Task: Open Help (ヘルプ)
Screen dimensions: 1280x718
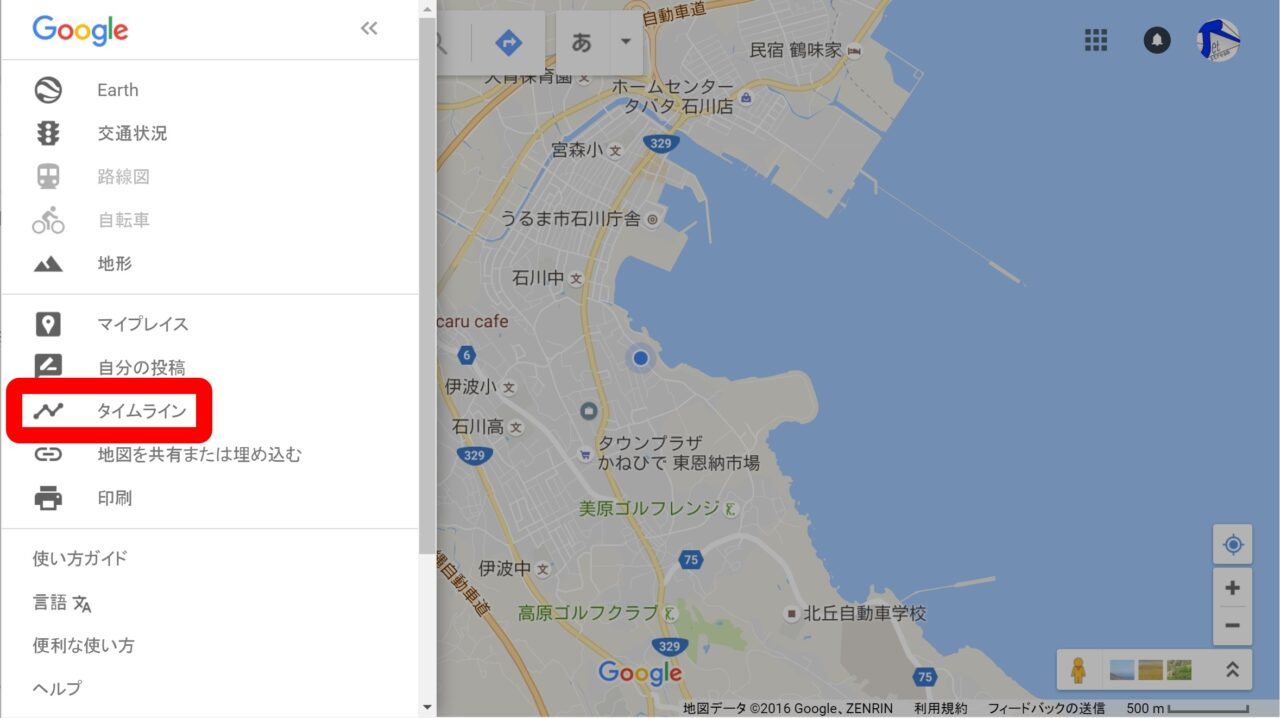Action: point(57,688)
